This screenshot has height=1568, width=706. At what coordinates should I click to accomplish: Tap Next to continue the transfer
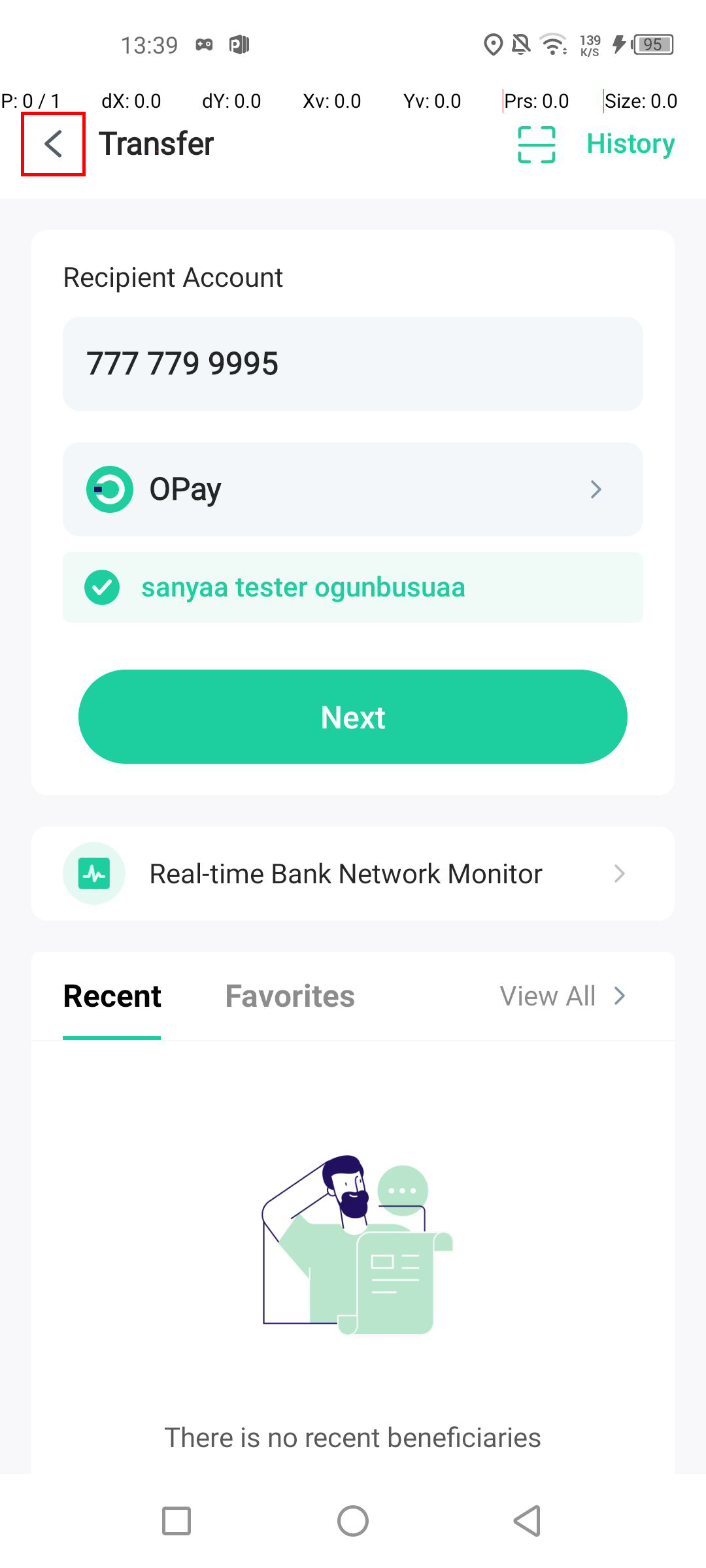353,717
